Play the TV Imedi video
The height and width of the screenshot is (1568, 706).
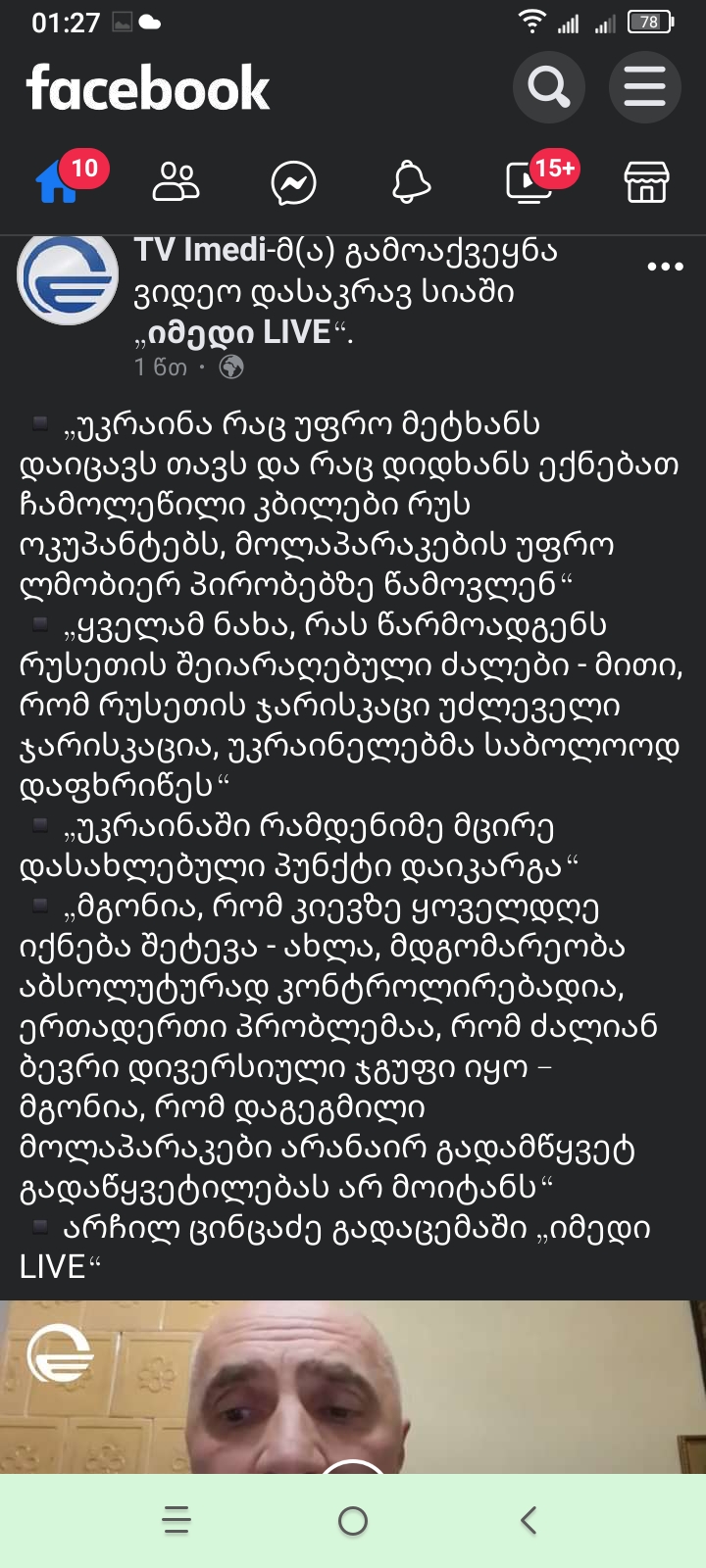click(353, 1392)
